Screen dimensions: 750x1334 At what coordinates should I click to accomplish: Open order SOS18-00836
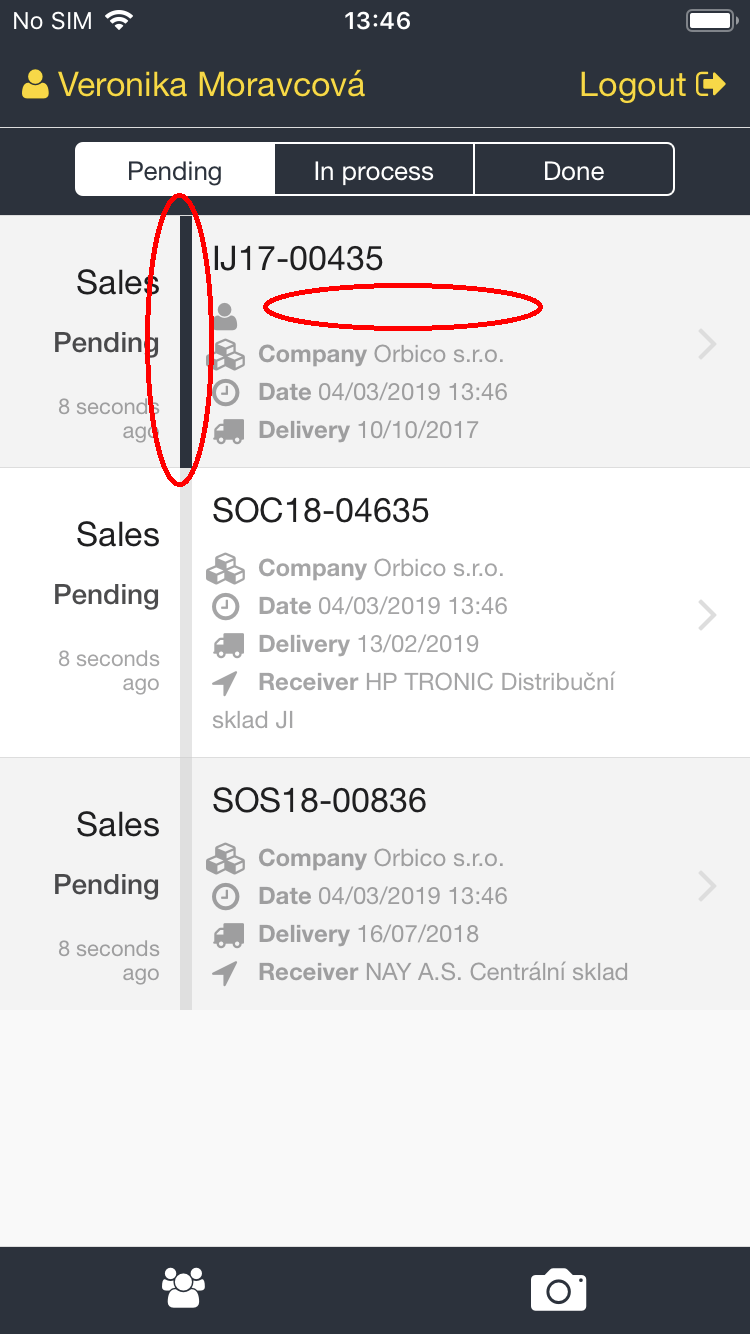pos(450,884)
